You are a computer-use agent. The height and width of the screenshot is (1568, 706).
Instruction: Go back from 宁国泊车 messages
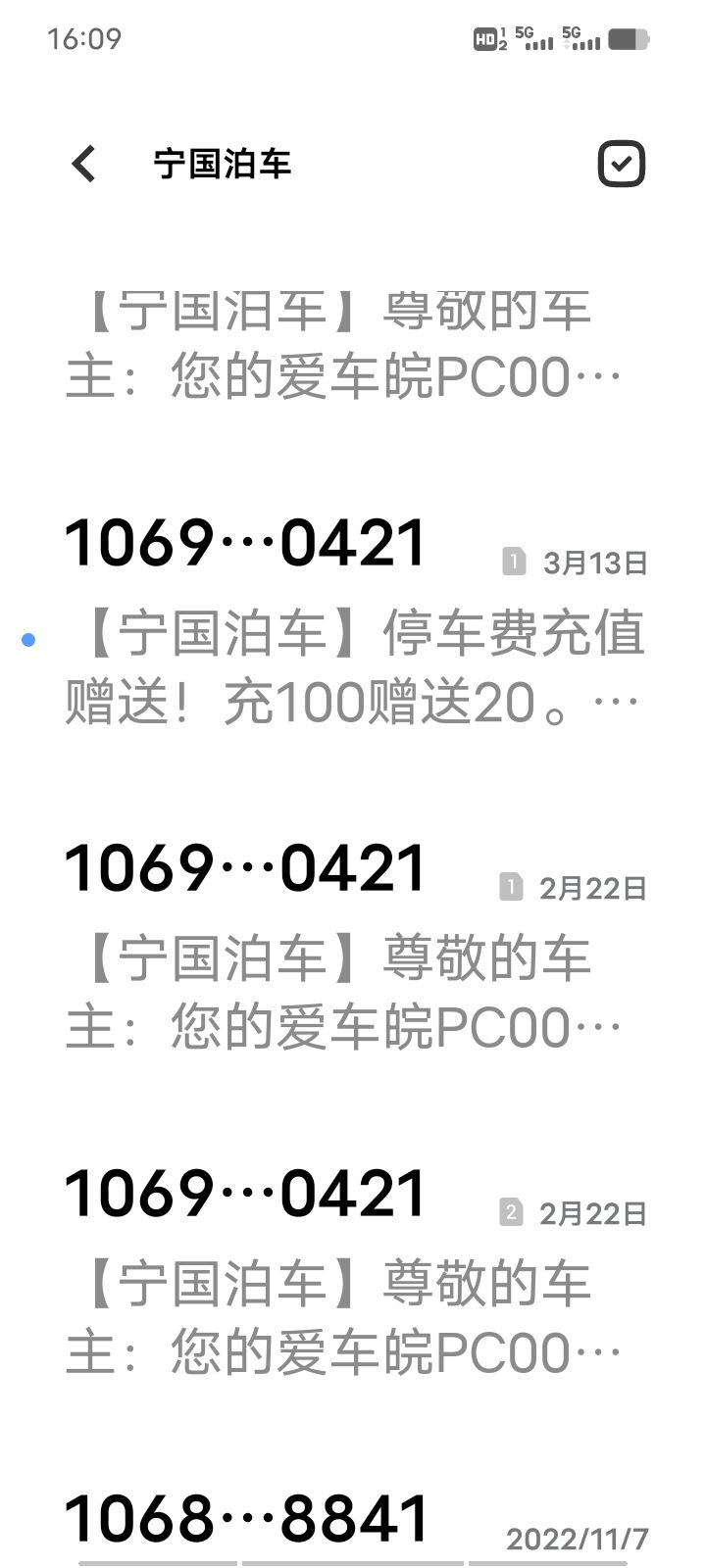(84, 163)
